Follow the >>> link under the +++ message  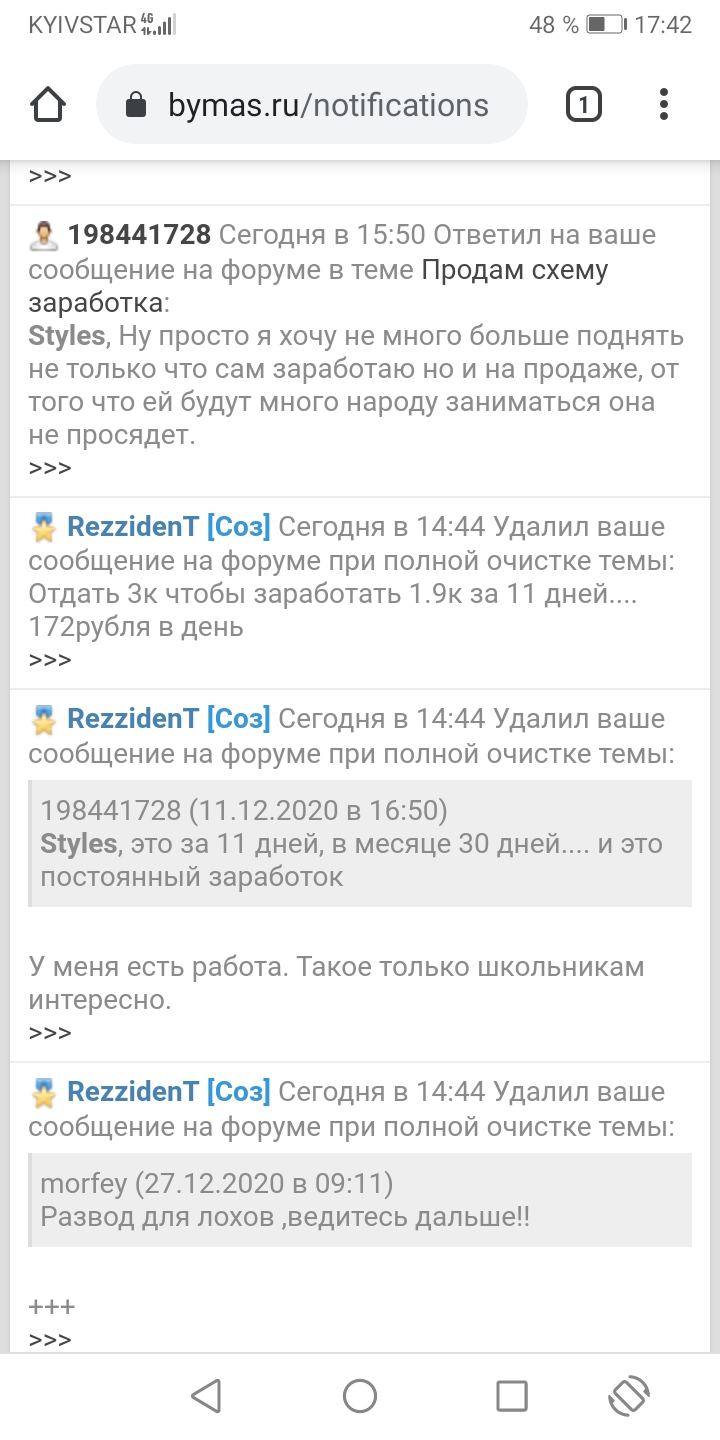click(x=50, y=1340)
